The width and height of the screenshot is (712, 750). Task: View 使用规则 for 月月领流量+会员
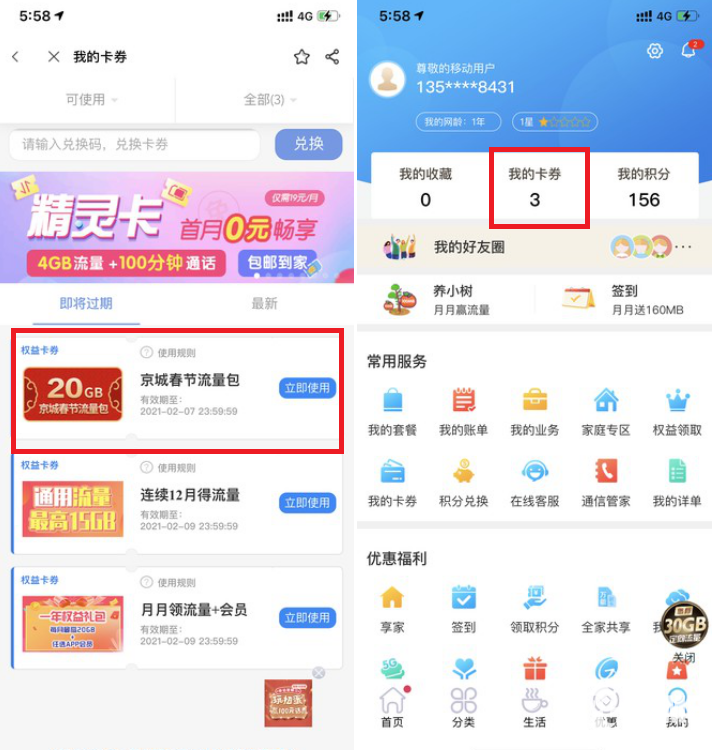(x=170, y=582)
